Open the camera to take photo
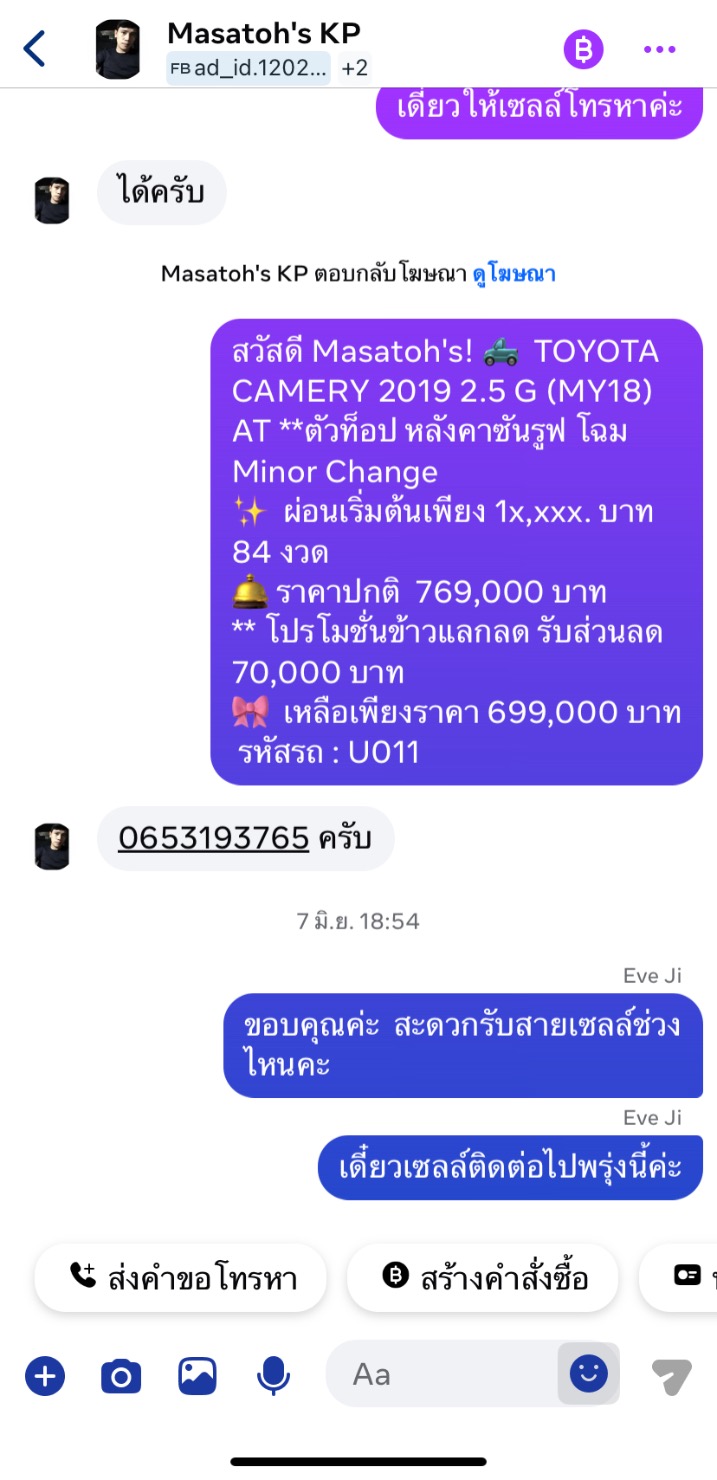The width and height of the screenshot is (717, 1480). tap(121, 1377)
